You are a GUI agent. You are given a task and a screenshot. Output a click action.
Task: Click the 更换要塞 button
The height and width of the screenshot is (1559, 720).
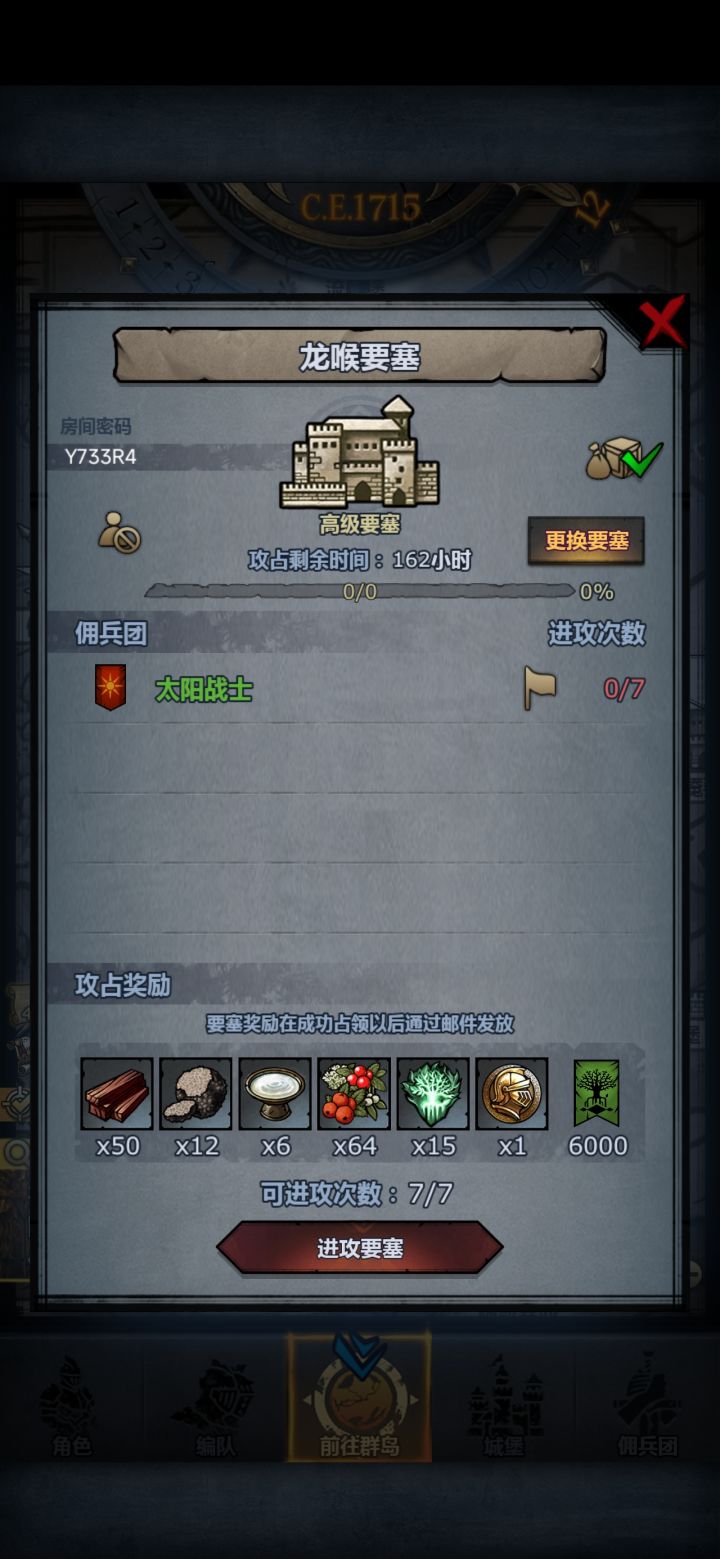point(586,538)
